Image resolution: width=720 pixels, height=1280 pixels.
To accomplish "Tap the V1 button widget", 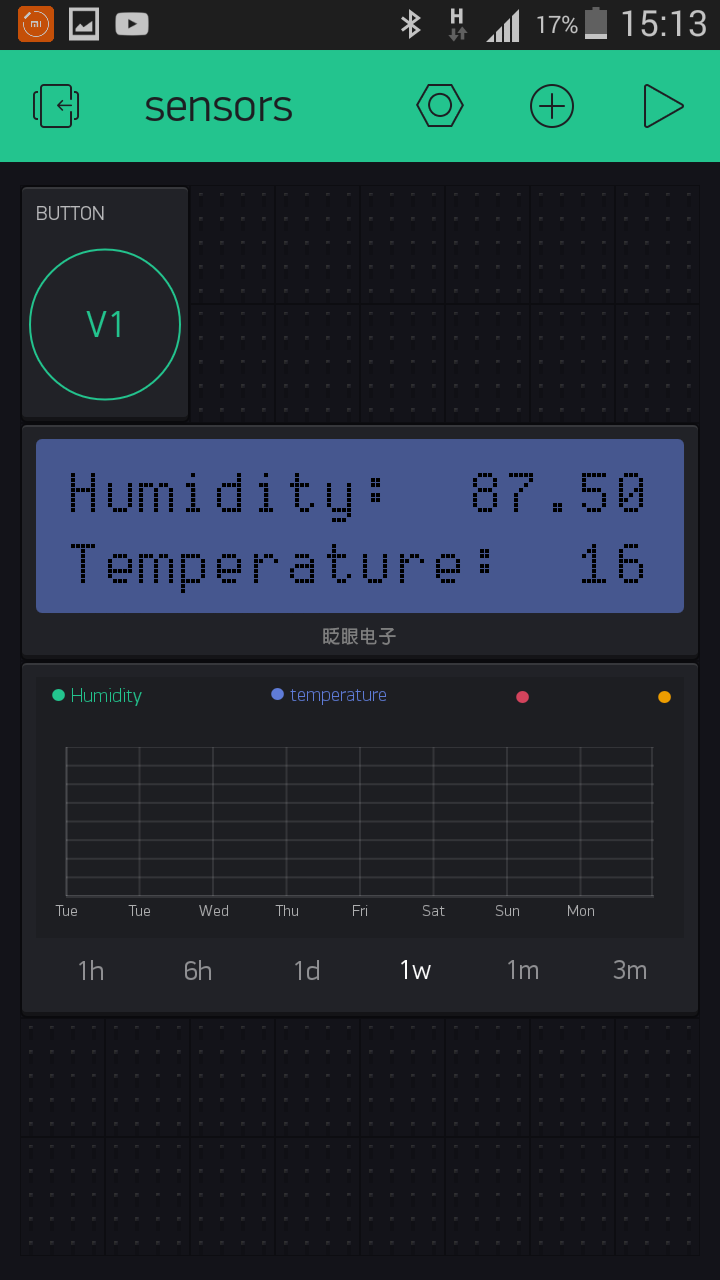I will (105, 324).
